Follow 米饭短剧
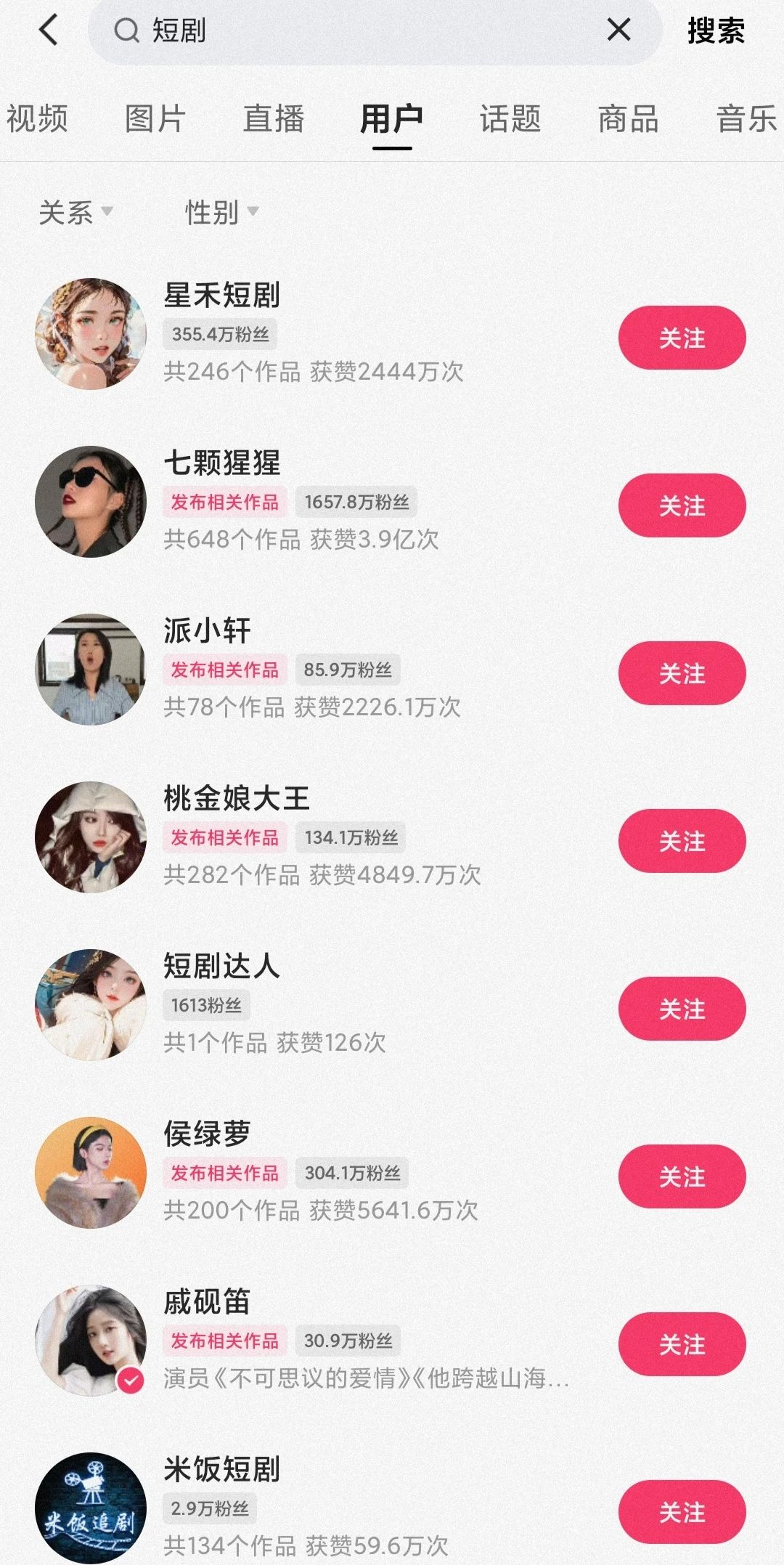The height and width of the screenshot is (1565, 784). (682, 1512)
